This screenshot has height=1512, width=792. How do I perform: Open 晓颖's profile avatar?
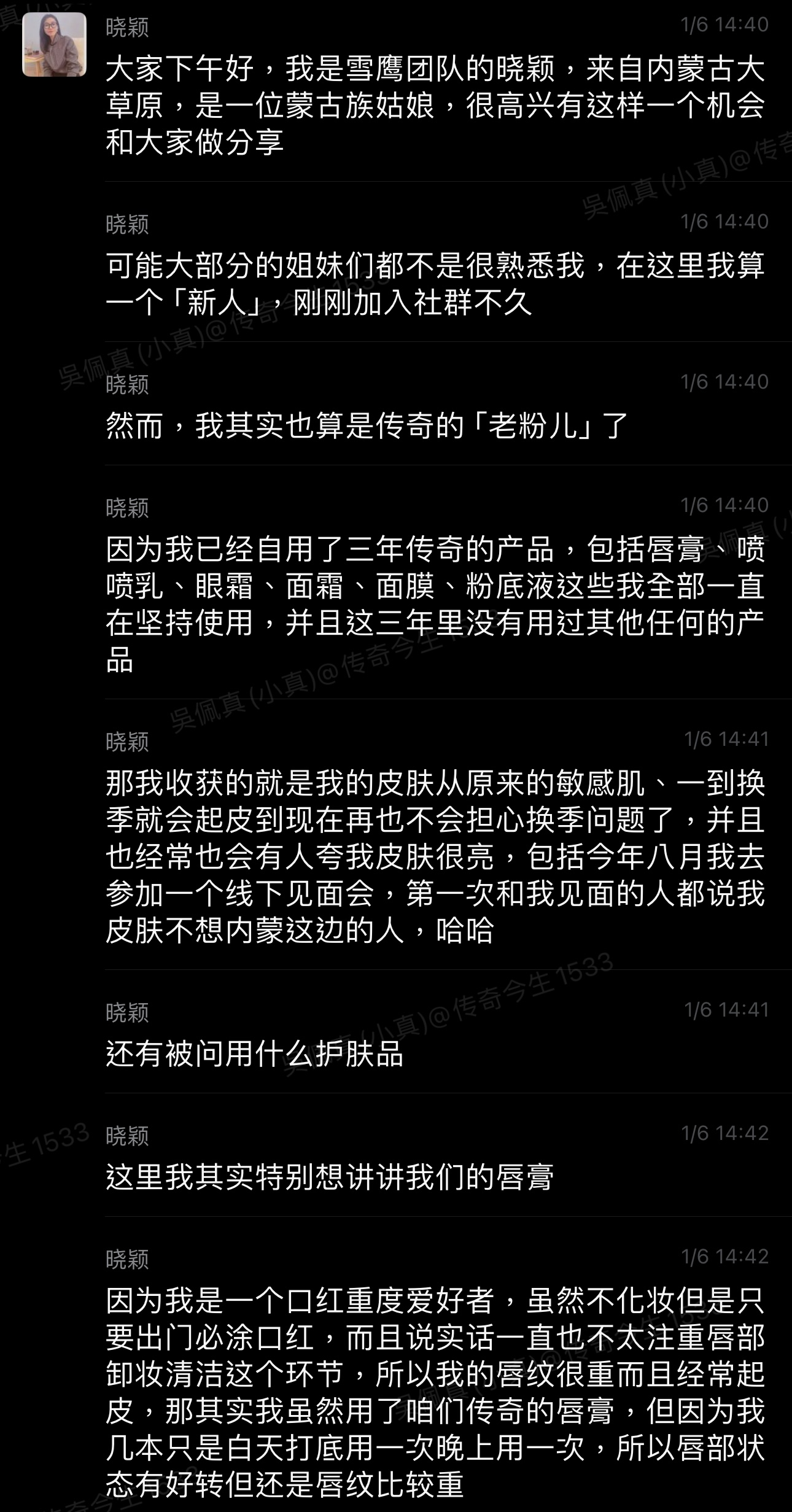pyautogui.click(x=54, y=45)
